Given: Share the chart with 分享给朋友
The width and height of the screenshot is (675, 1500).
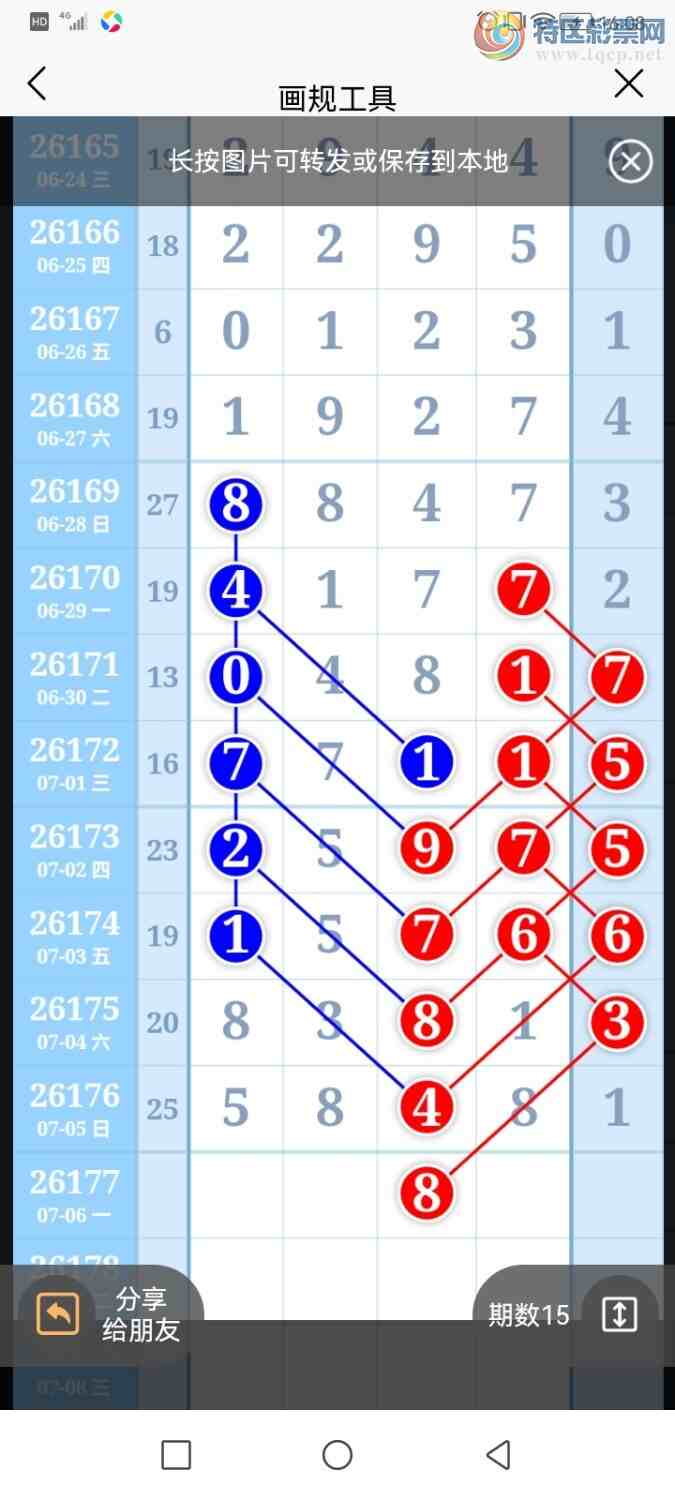Looking at the screenshot, I should pyautogui.click(x=111, y=1314).
